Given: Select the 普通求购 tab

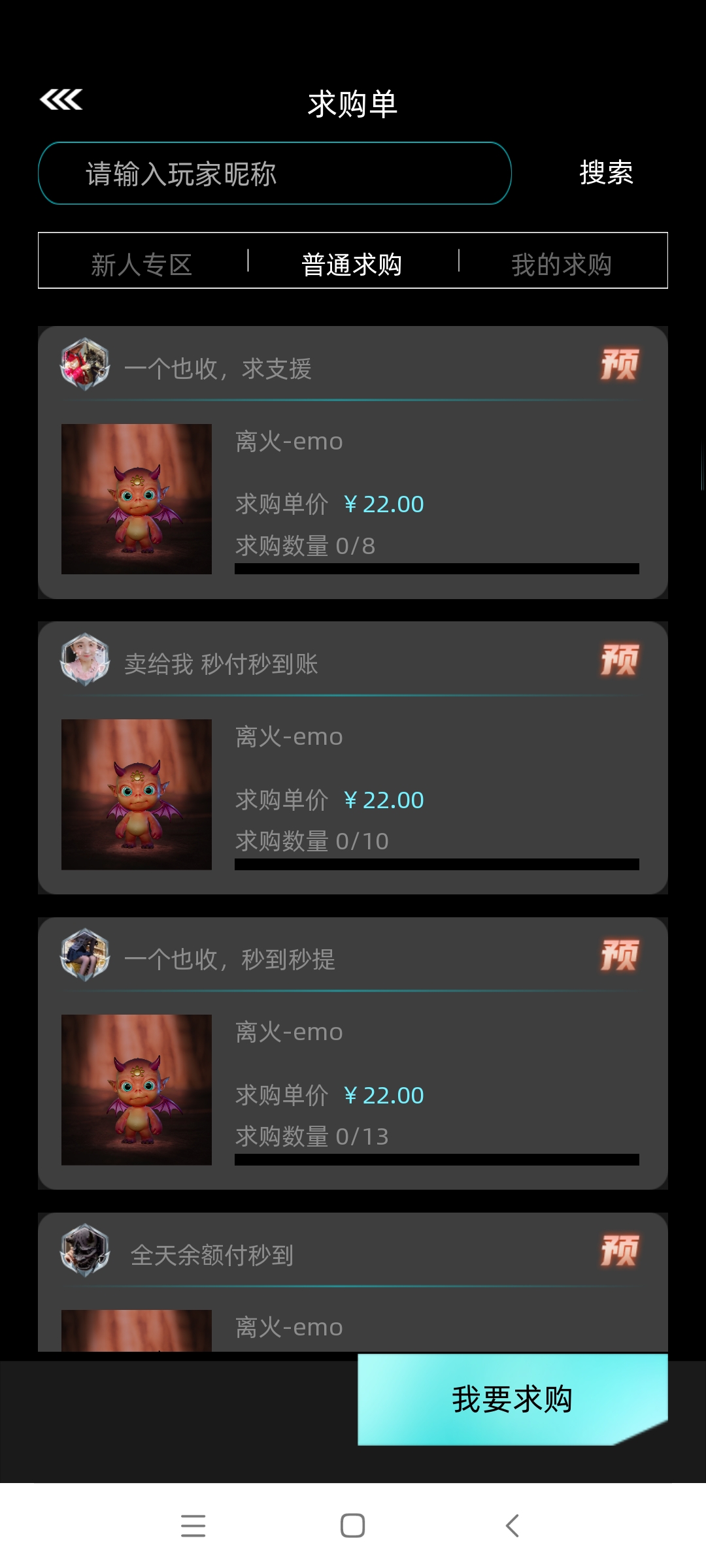Looking at the screenshot, I should (x=352, y=261).
